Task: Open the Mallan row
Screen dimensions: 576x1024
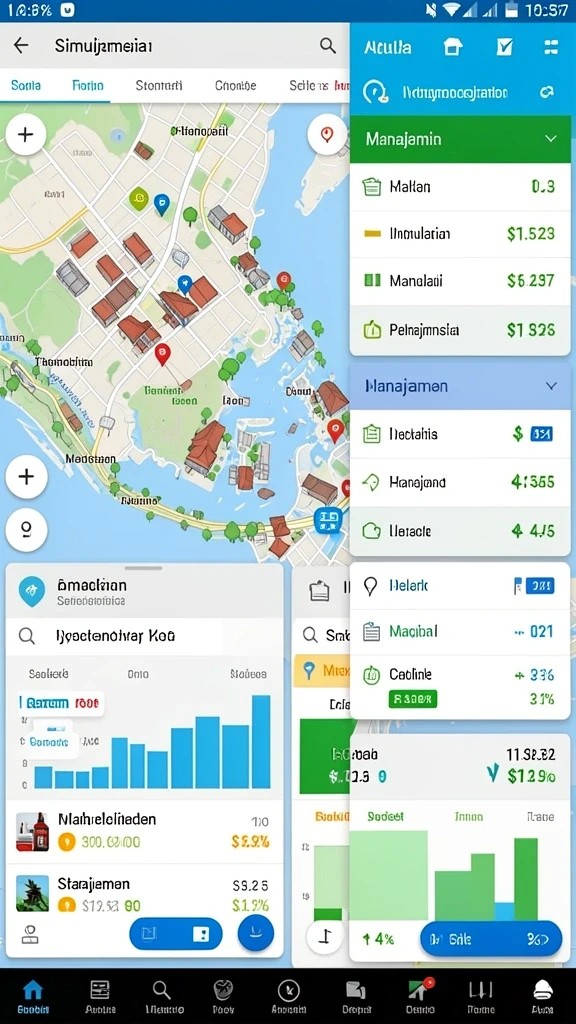Action: pyautogui.click(x=460, y=187)
